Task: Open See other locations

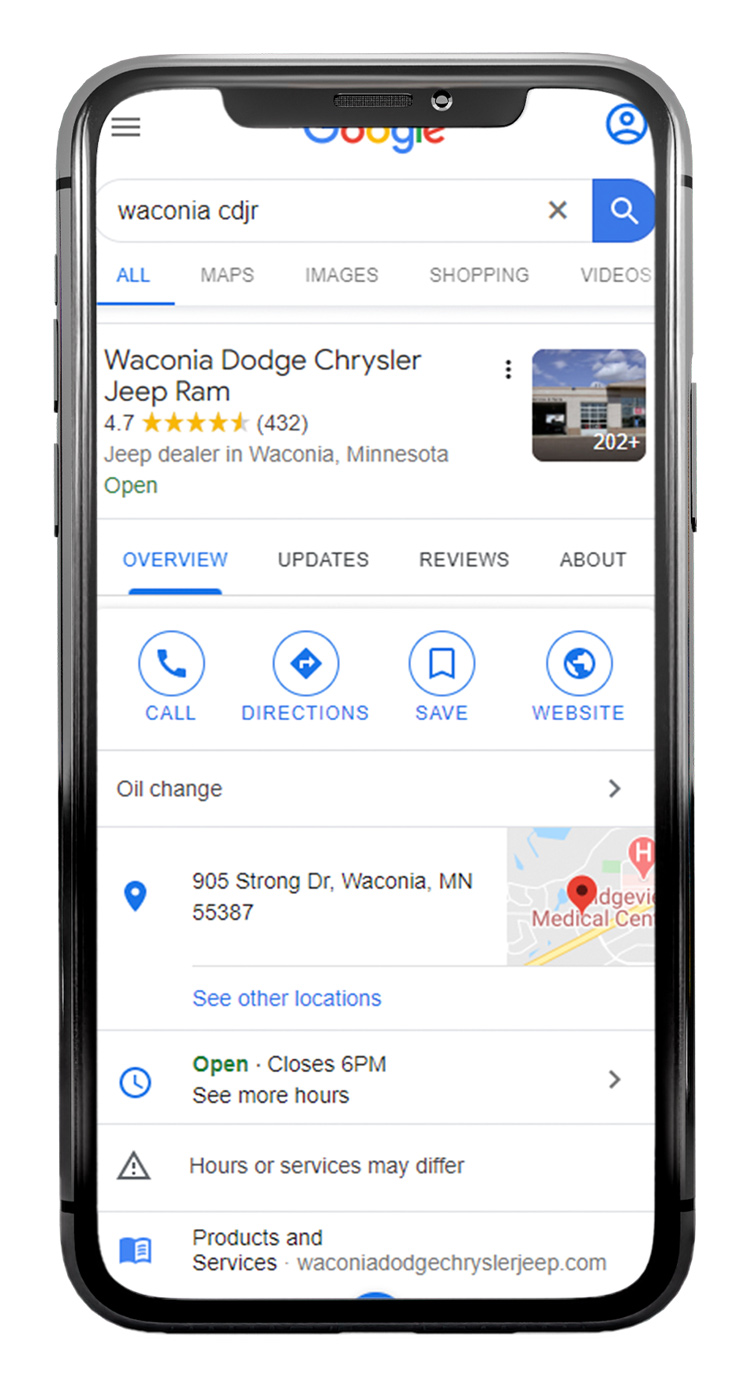Action: [287, 998]
